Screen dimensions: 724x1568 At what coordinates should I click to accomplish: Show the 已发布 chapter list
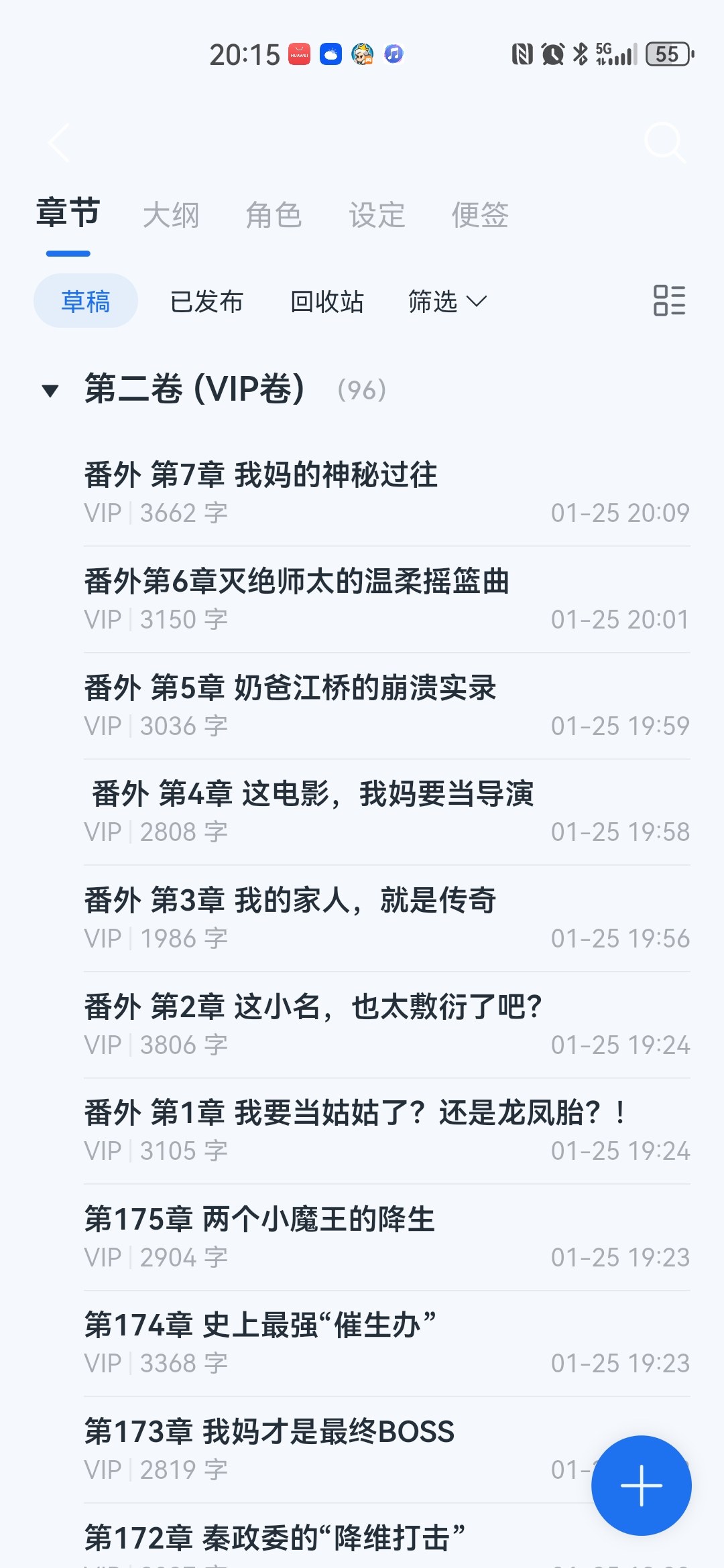coord(206,302)
